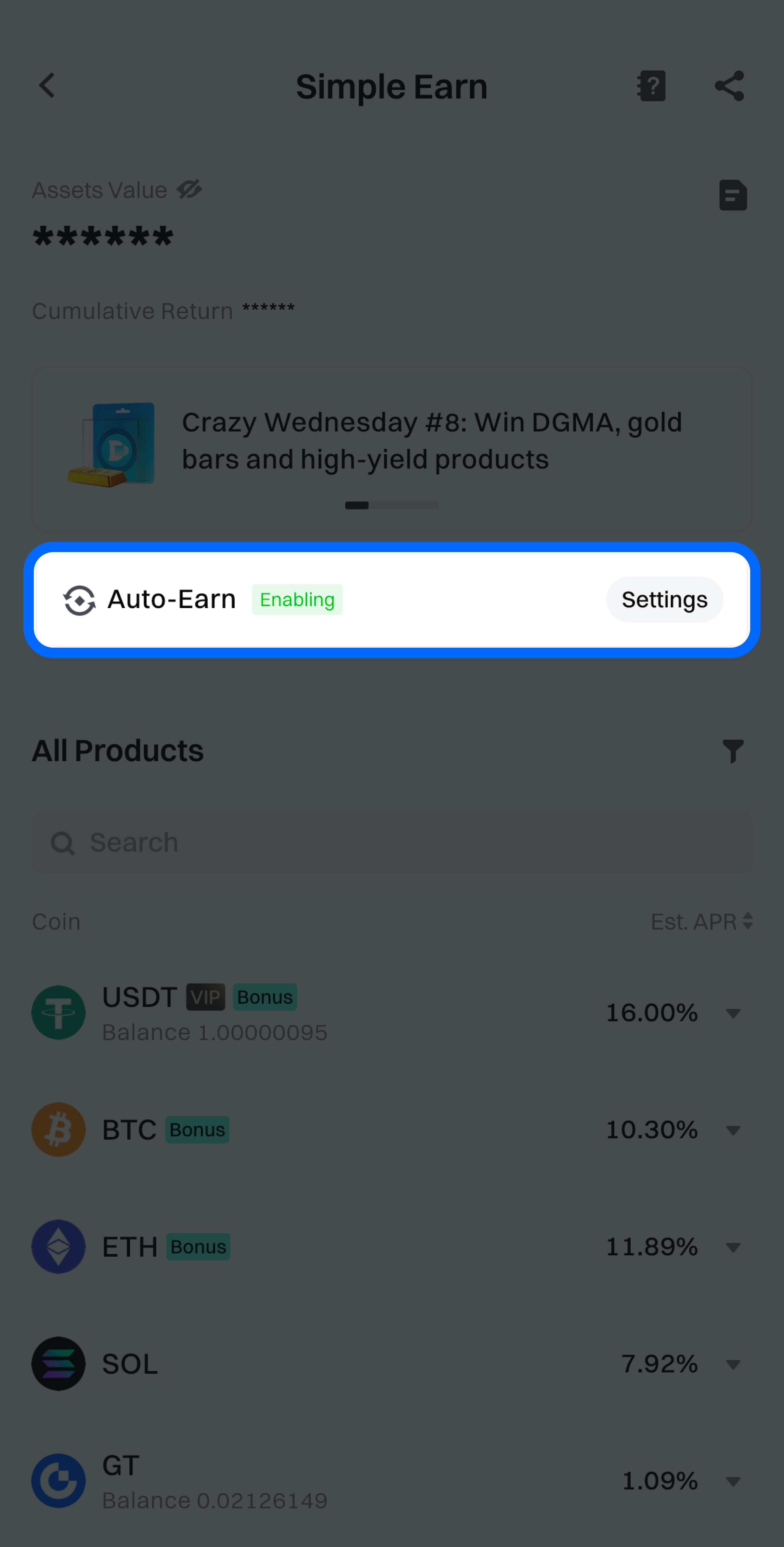This screenshot has width=784, height=1547.
Task: Open the help guide icon
Action: coord(651,86)
